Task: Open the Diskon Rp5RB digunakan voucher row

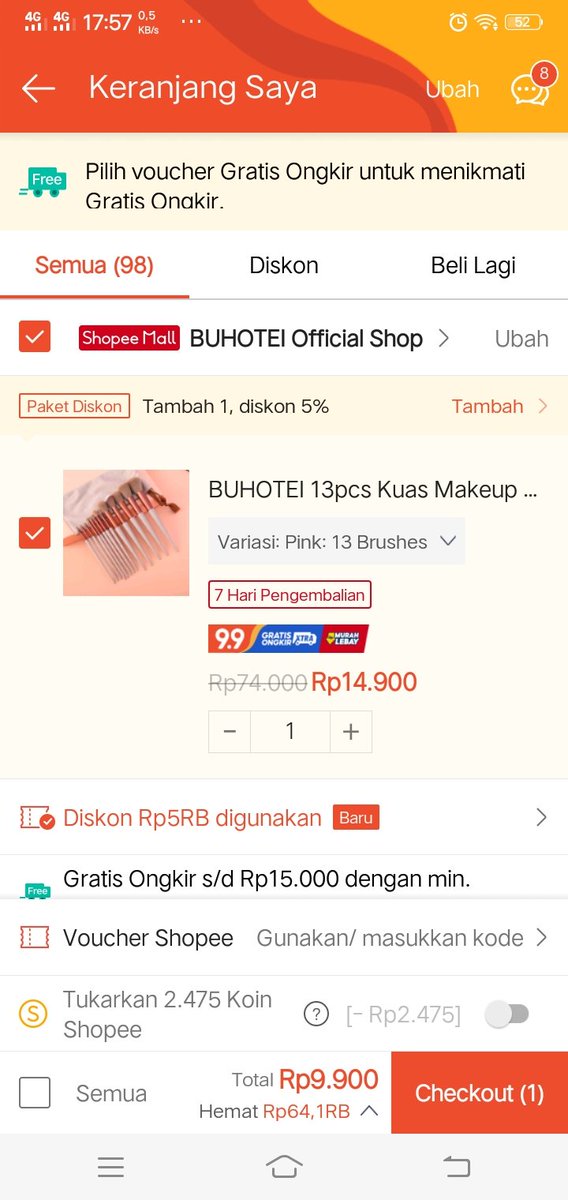Action: 284,818
